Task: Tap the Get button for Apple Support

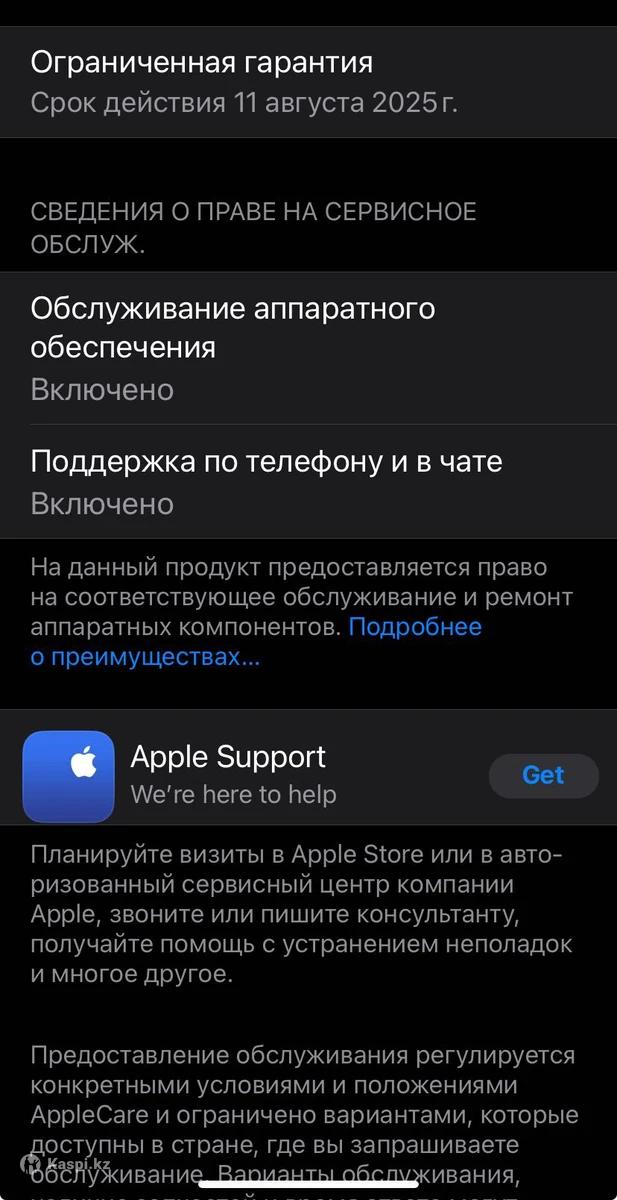Action: point(543,775)
